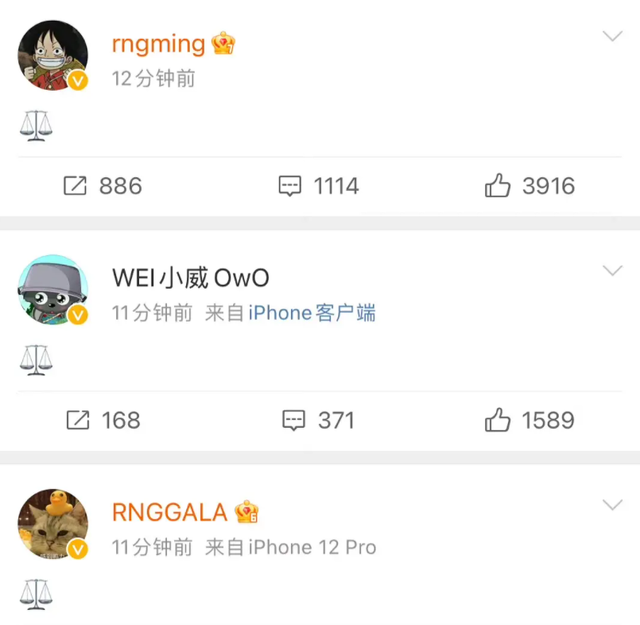The width and height of the screenshot is (640, 625).
Task: Repost WEI小威 OwO's post
Action: click(102, 420)
